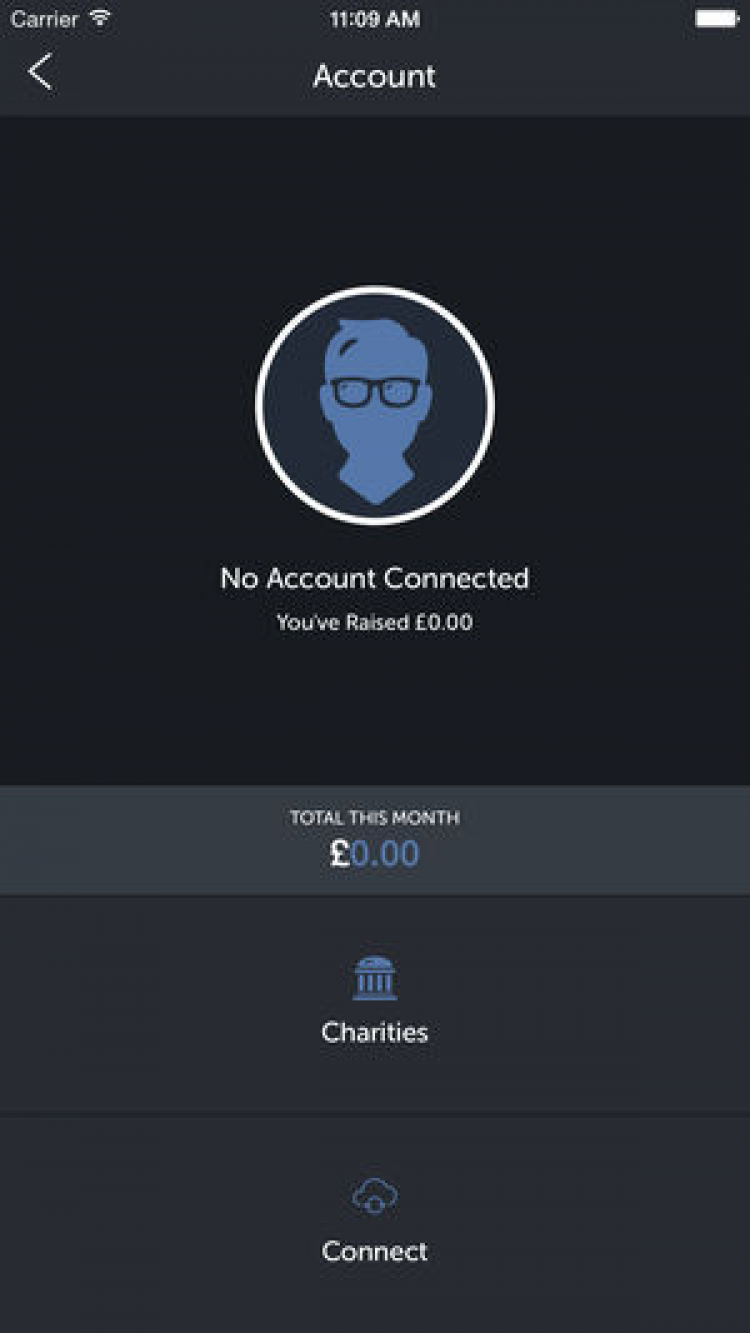Open the Charities section
Viewport: 750px width, 1333px height.
[375, 1003]
